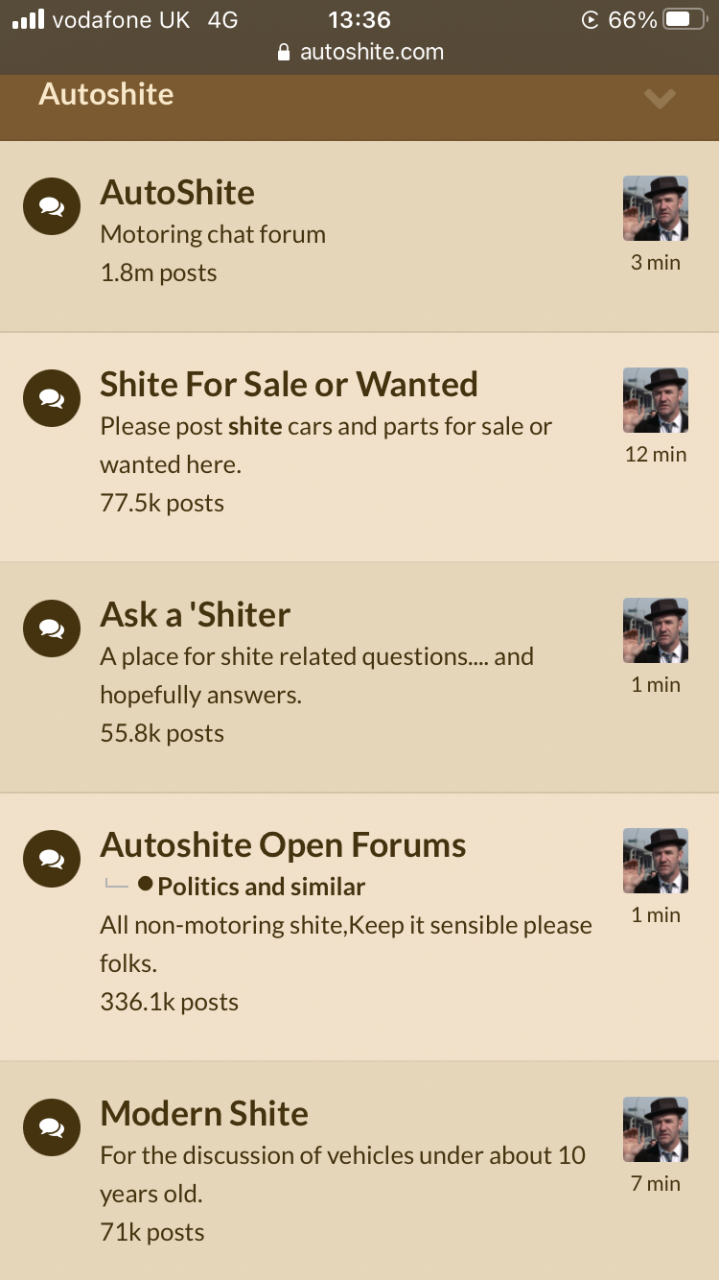Open Shite For Sale or Wanted forum
Image resolution: width=719 pixels, height=1280 pixels.
(289, 384)
